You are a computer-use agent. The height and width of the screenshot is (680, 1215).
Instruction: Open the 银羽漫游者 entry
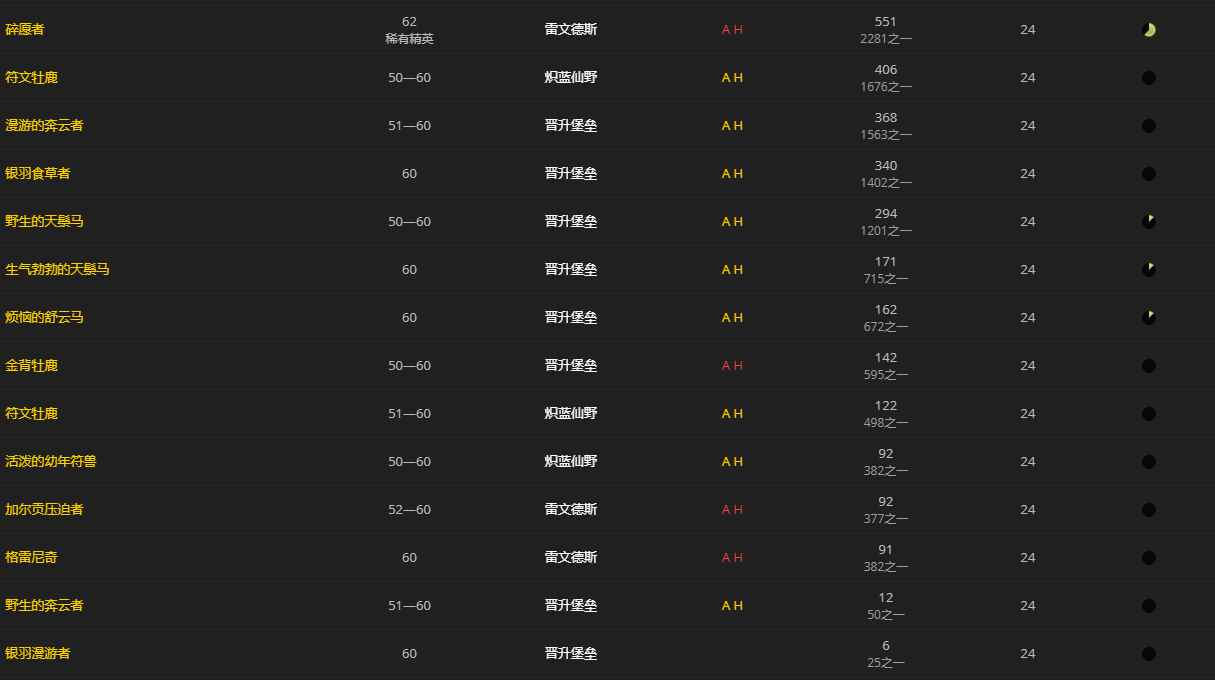[38, 654]
